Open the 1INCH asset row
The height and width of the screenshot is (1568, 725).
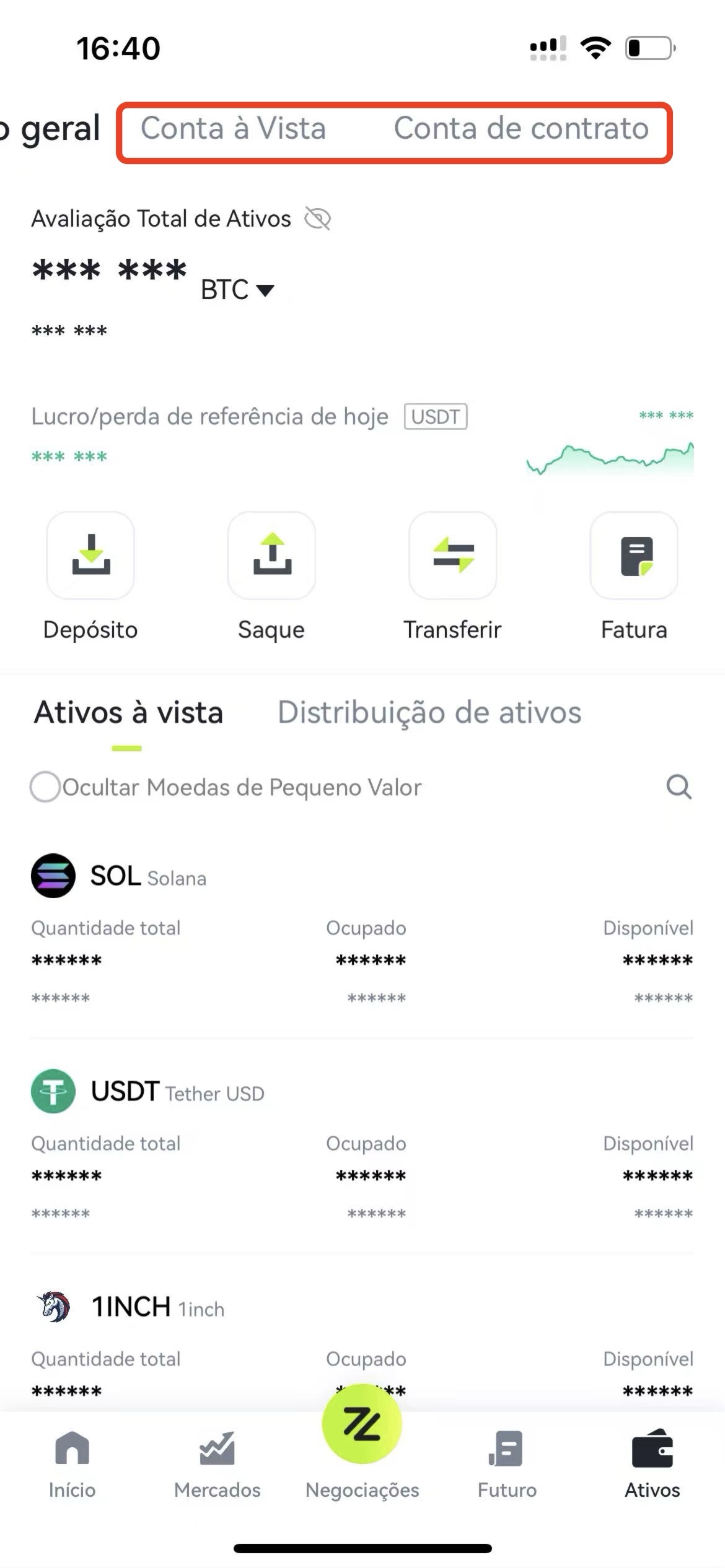(x=362, y=1344)
